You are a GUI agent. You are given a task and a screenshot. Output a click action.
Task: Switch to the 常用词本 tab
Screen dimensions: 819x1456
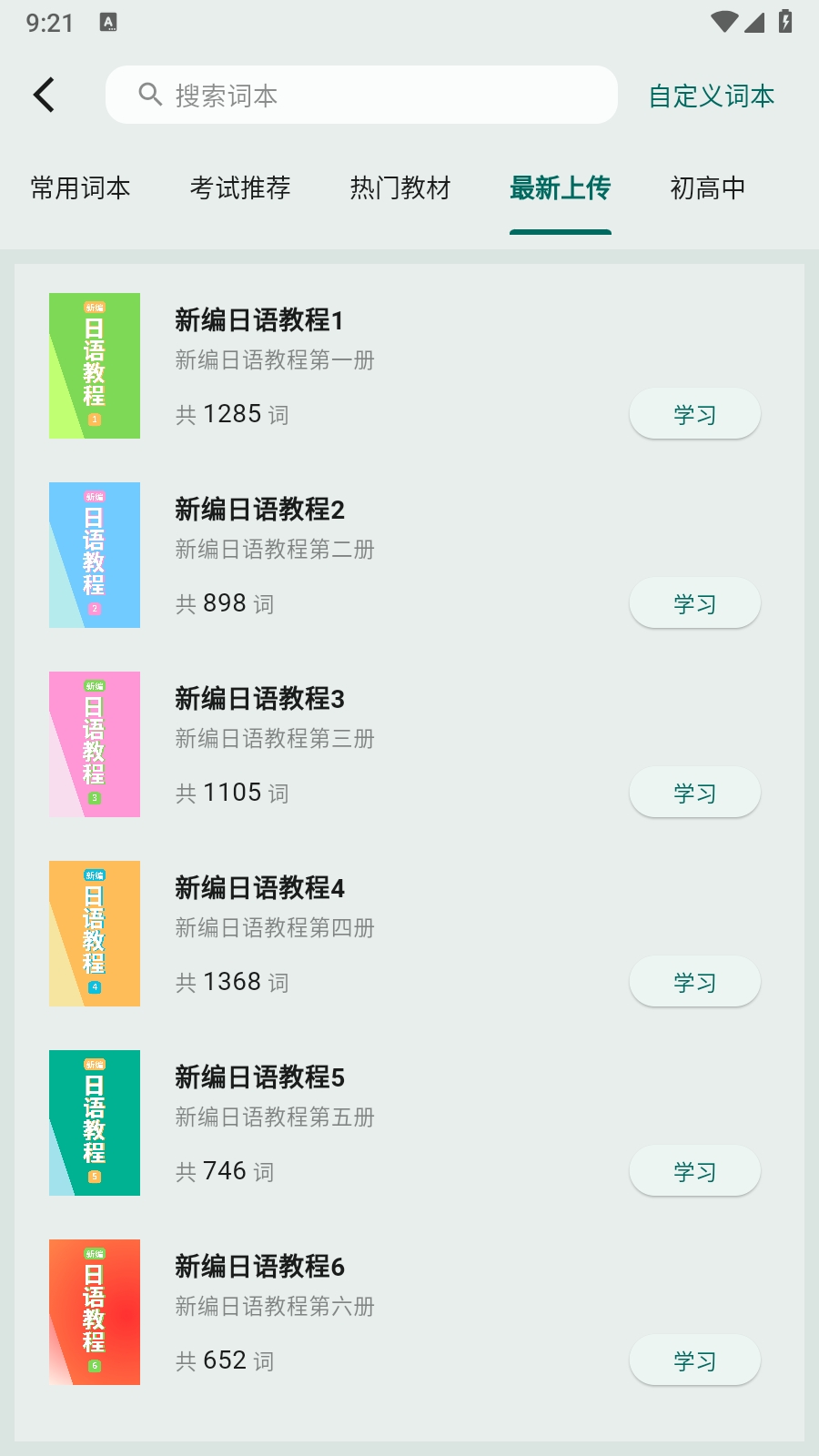coord(78,188)
